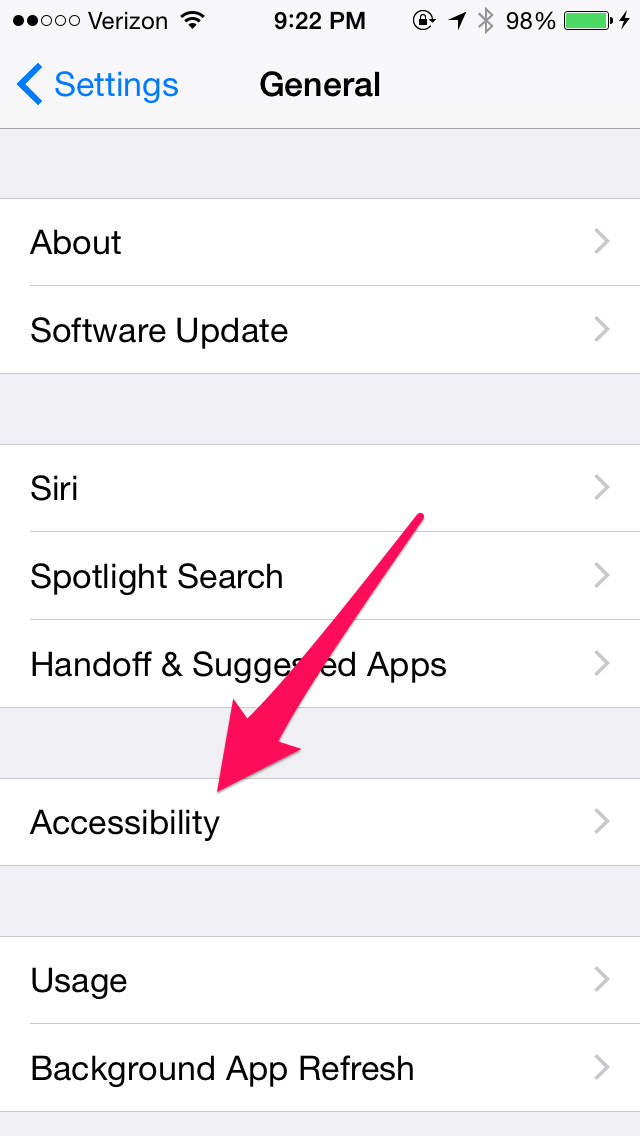Screen dimensions: 640x1136
Task: Open Background App Refresh
Action: pos(320,1068)
